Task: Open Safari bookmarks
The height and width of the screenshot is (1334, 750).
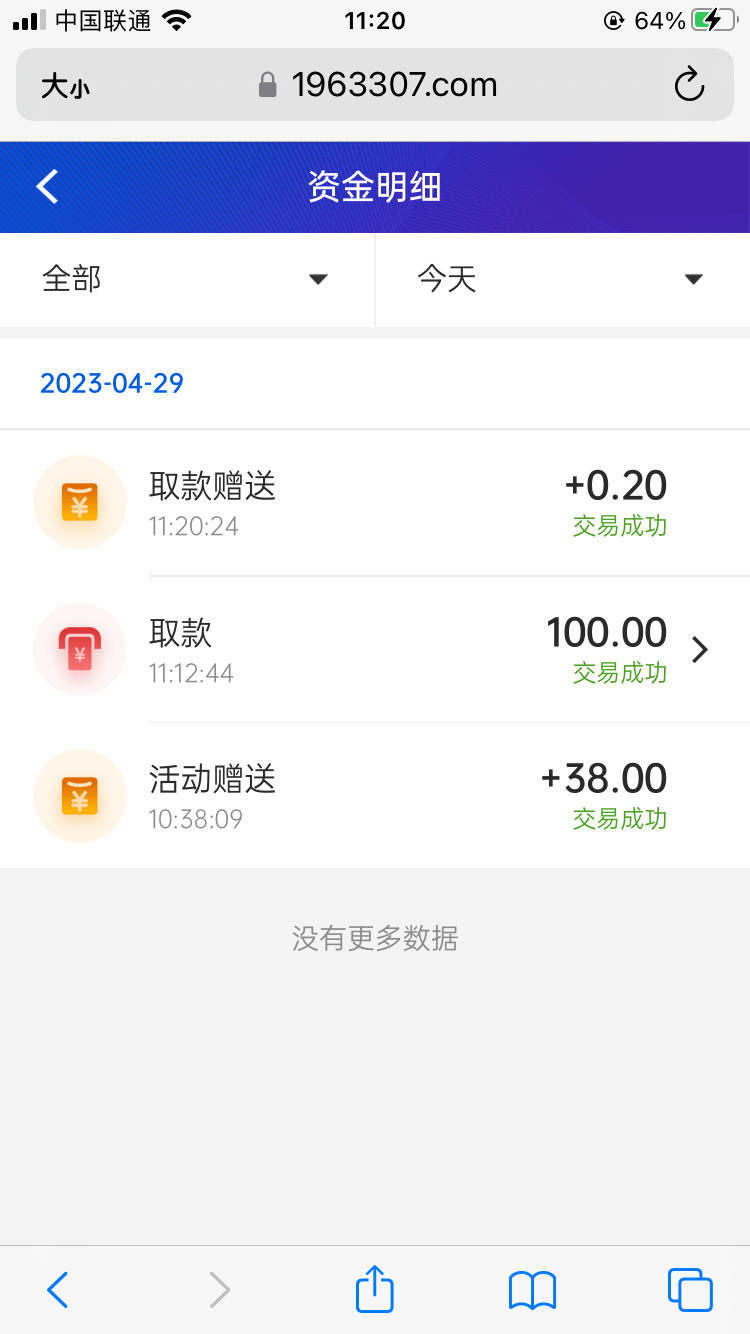Action: click(x=532, y=1290)
